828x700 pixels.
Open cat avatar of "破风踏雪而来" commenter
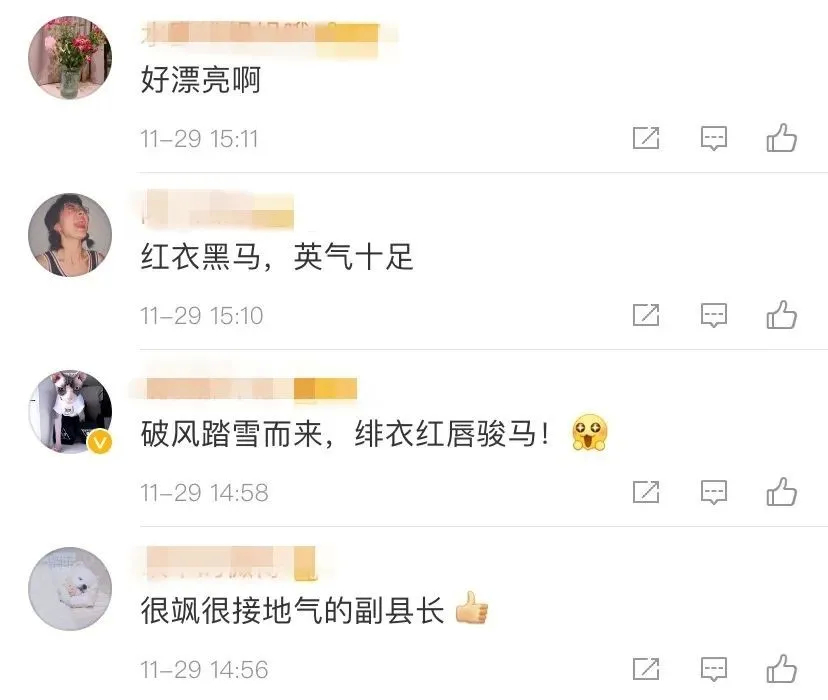click(69, 412)
